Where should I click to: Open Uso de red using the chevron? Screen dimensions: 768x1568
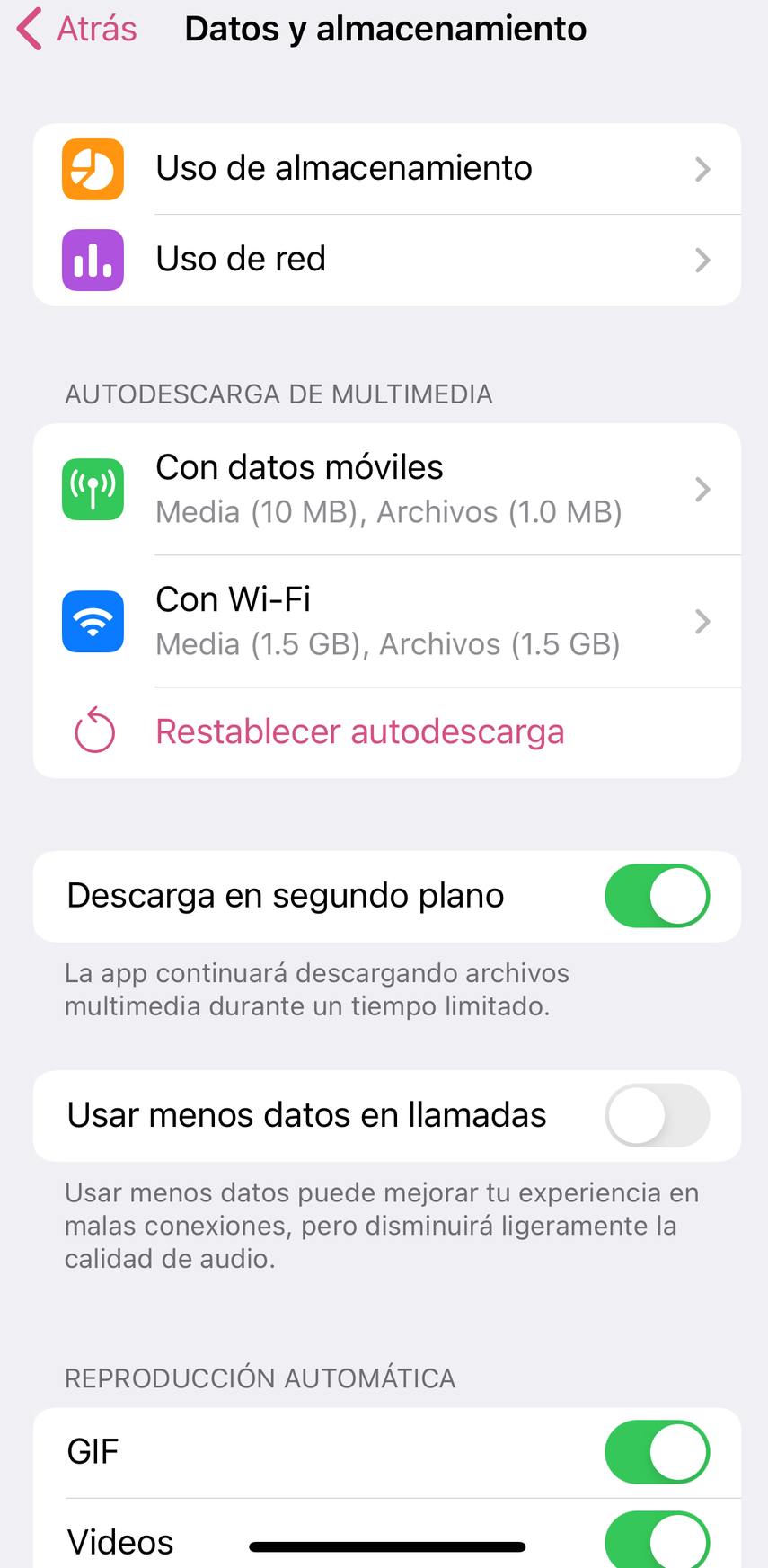pos(704,259)
